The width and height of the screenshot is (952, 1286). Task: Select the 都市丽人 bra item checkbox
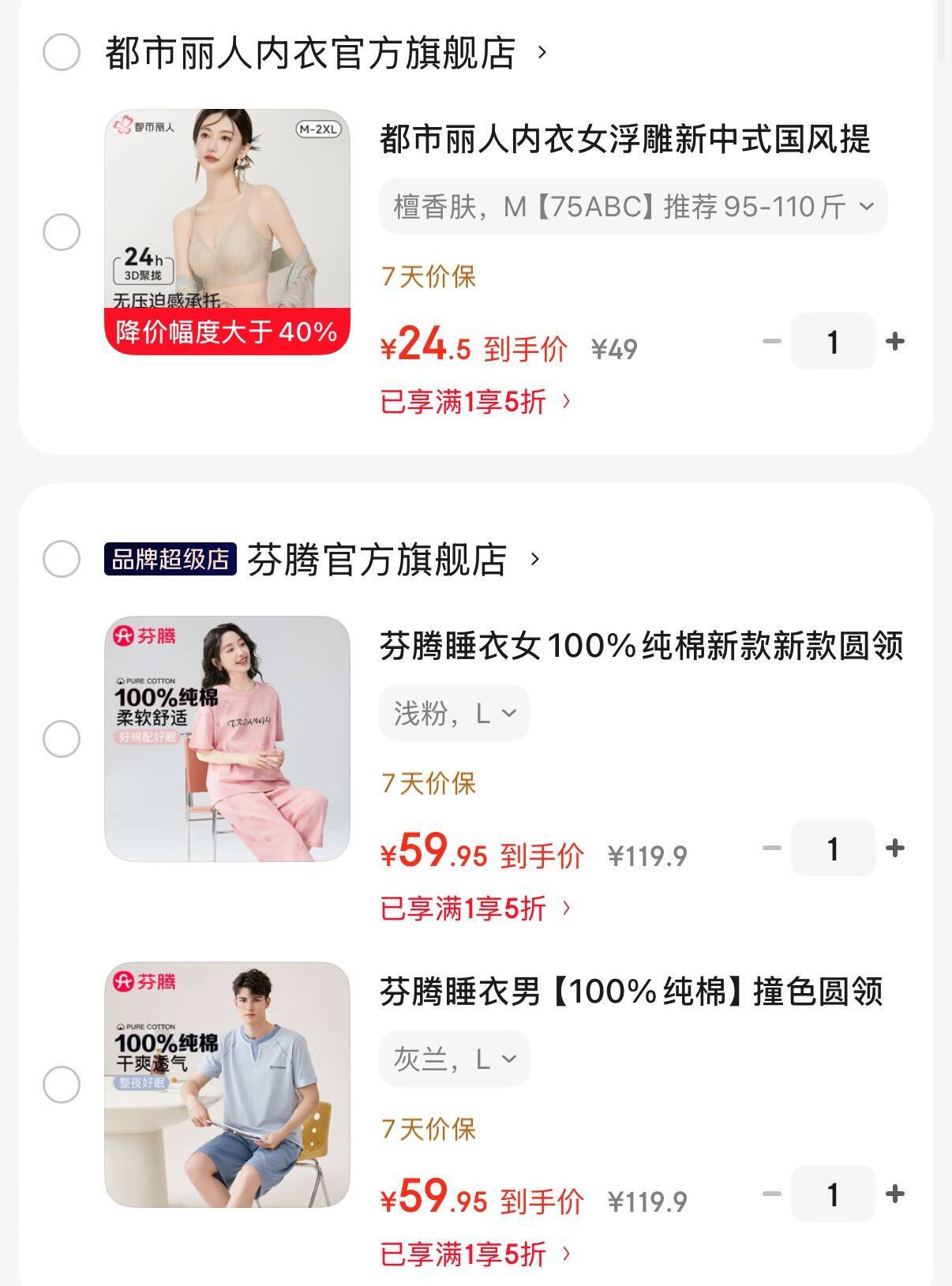[x=61, y=232]
